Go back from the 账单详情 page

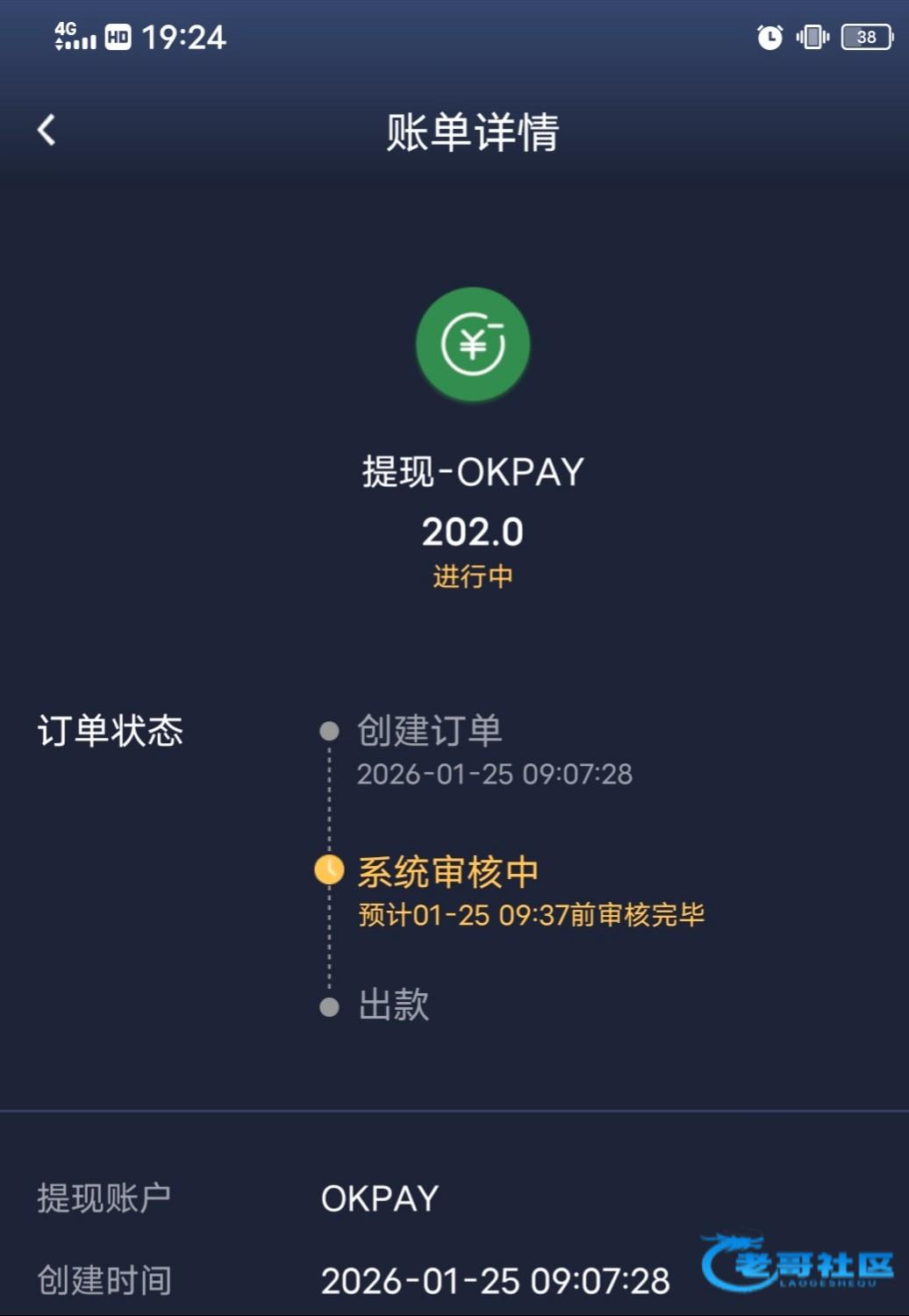click(x=47, y=130)
